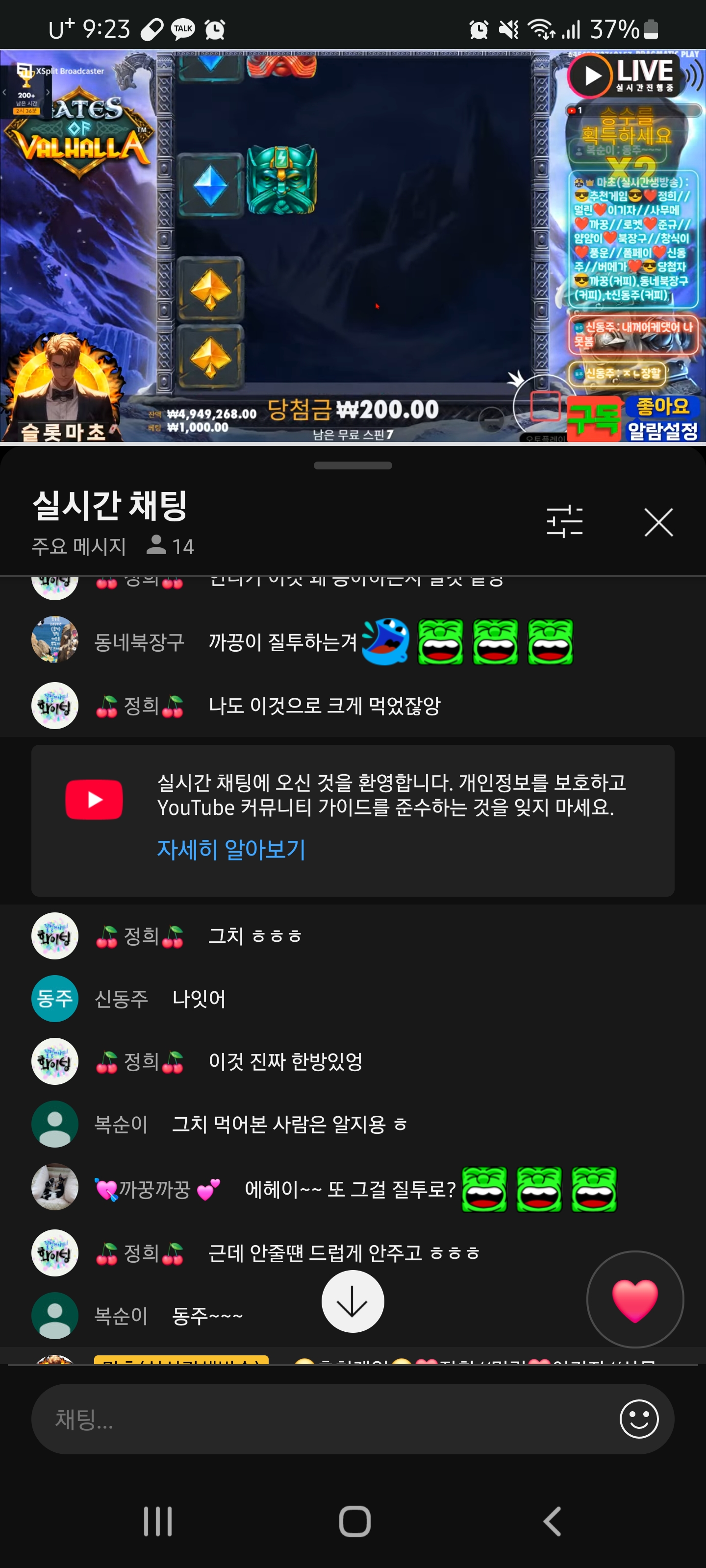Image resolution: width=706 pixels, height=1568 pixels.
Task: Open the emoji picker in chat
Action: coord(638,1419)
